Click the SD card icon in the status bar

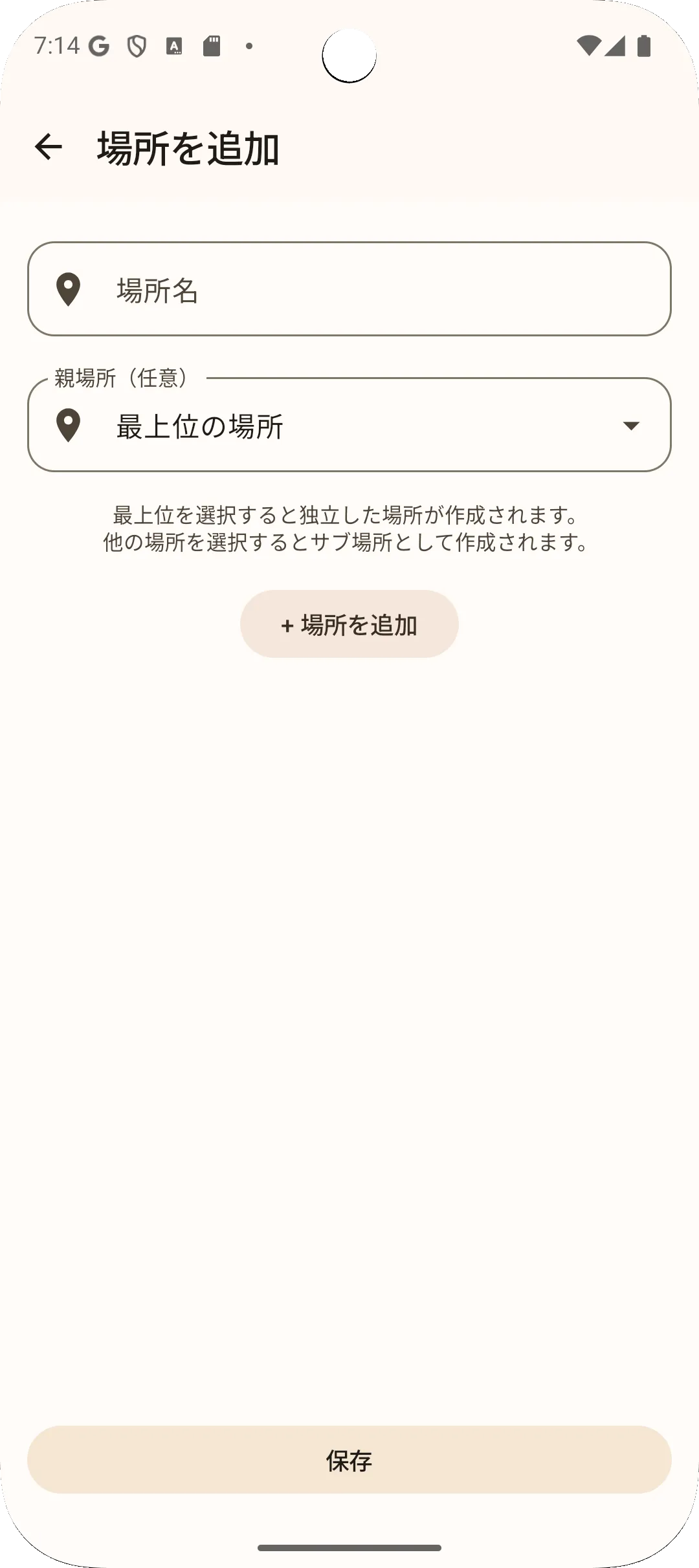[x=212, y=44]
